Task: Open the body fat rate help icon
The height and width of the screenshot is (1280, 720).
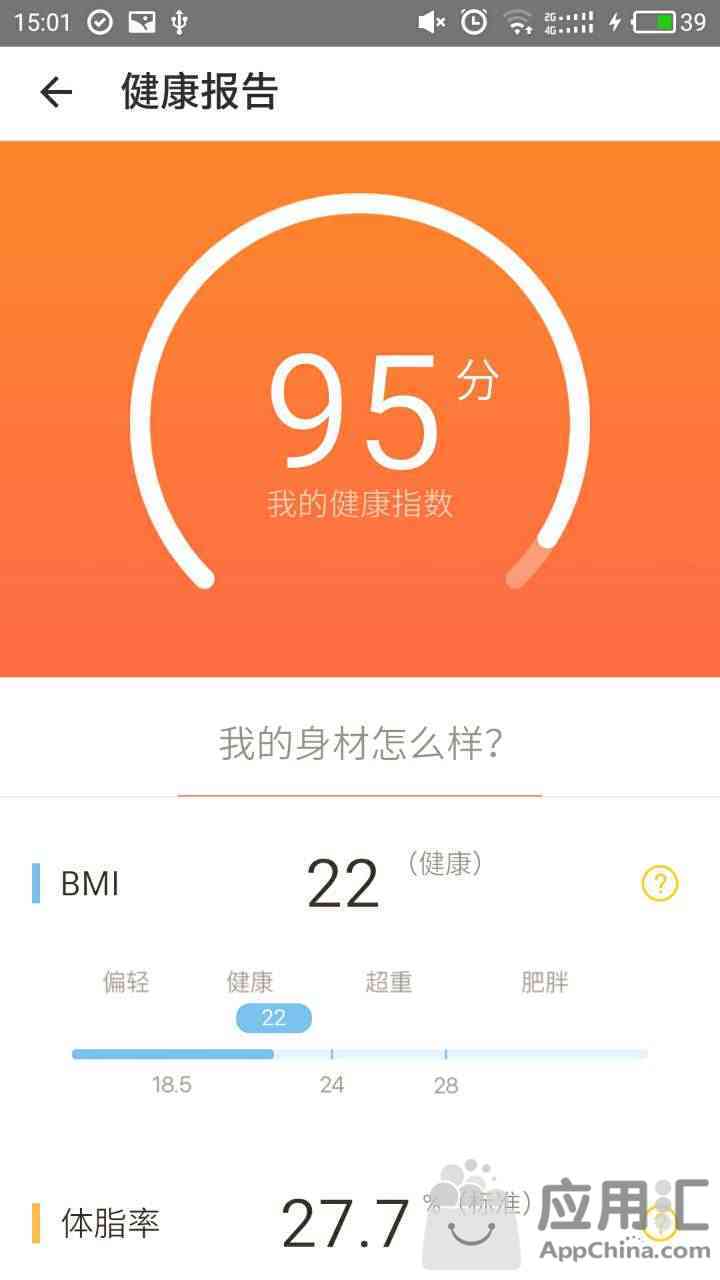Action: coord(659,1221)
